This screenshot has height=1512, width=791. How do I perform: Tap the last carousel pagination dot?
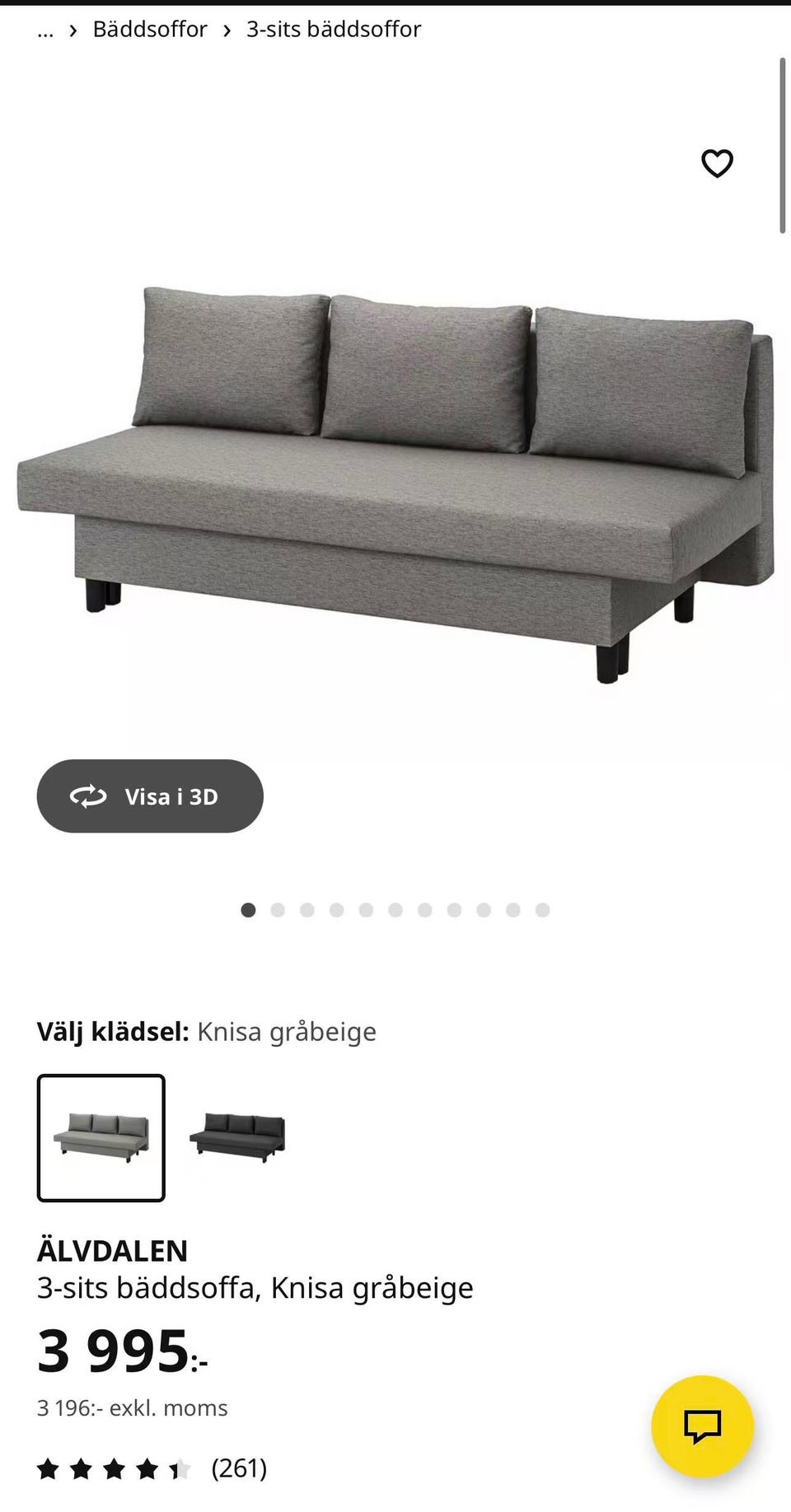click(x=541, y=910)
